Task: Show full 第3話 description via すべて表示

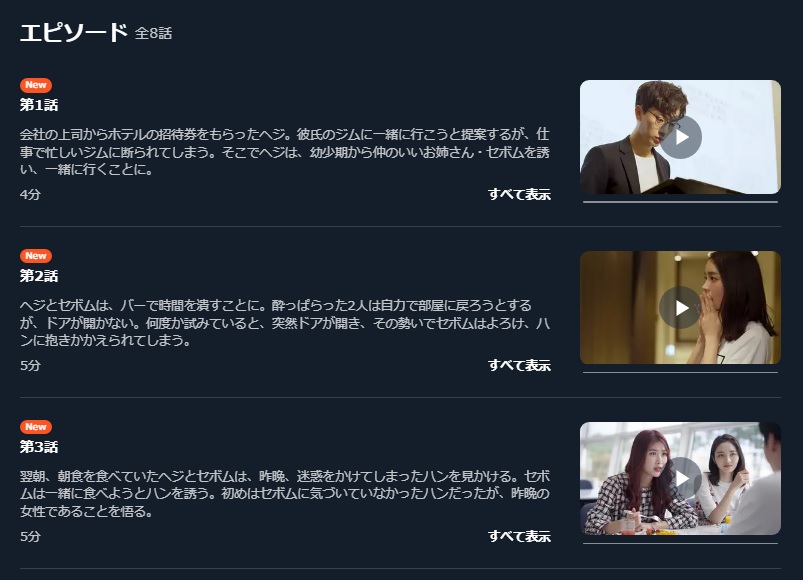Action: click(519, 536)
